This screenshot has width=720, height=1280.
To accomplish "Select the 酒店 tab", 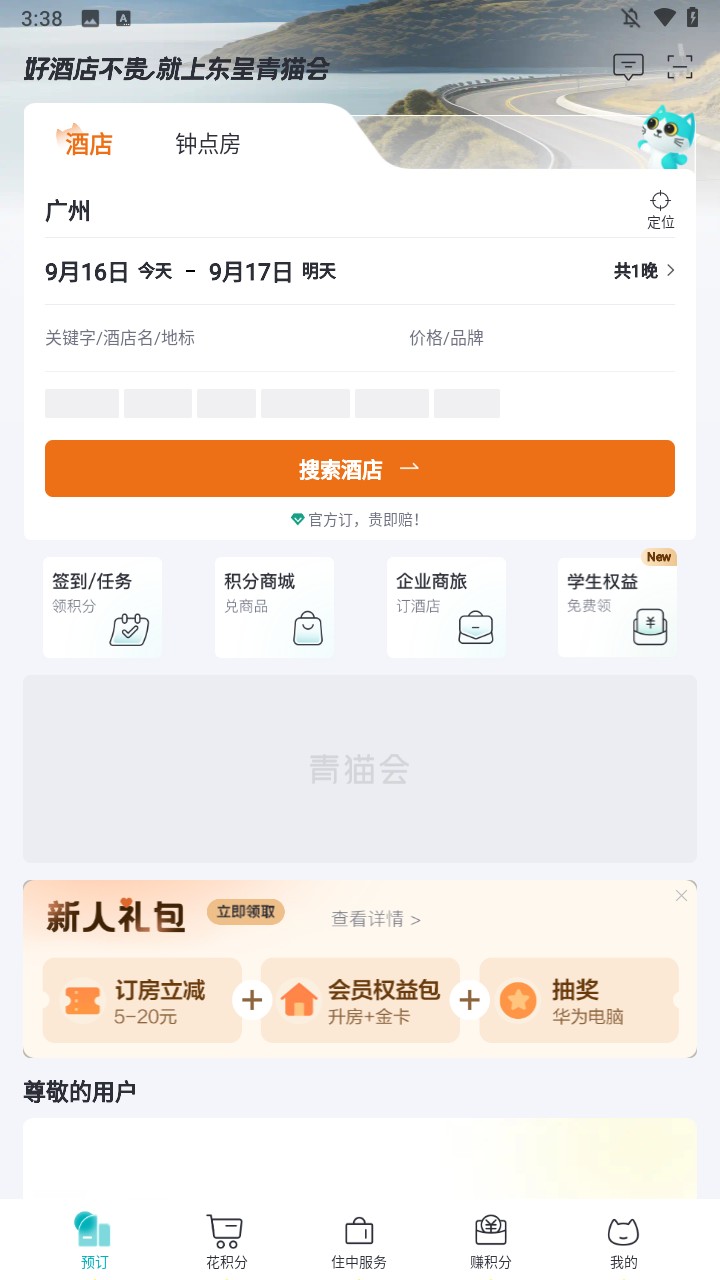I will click(x=88, y=144).
